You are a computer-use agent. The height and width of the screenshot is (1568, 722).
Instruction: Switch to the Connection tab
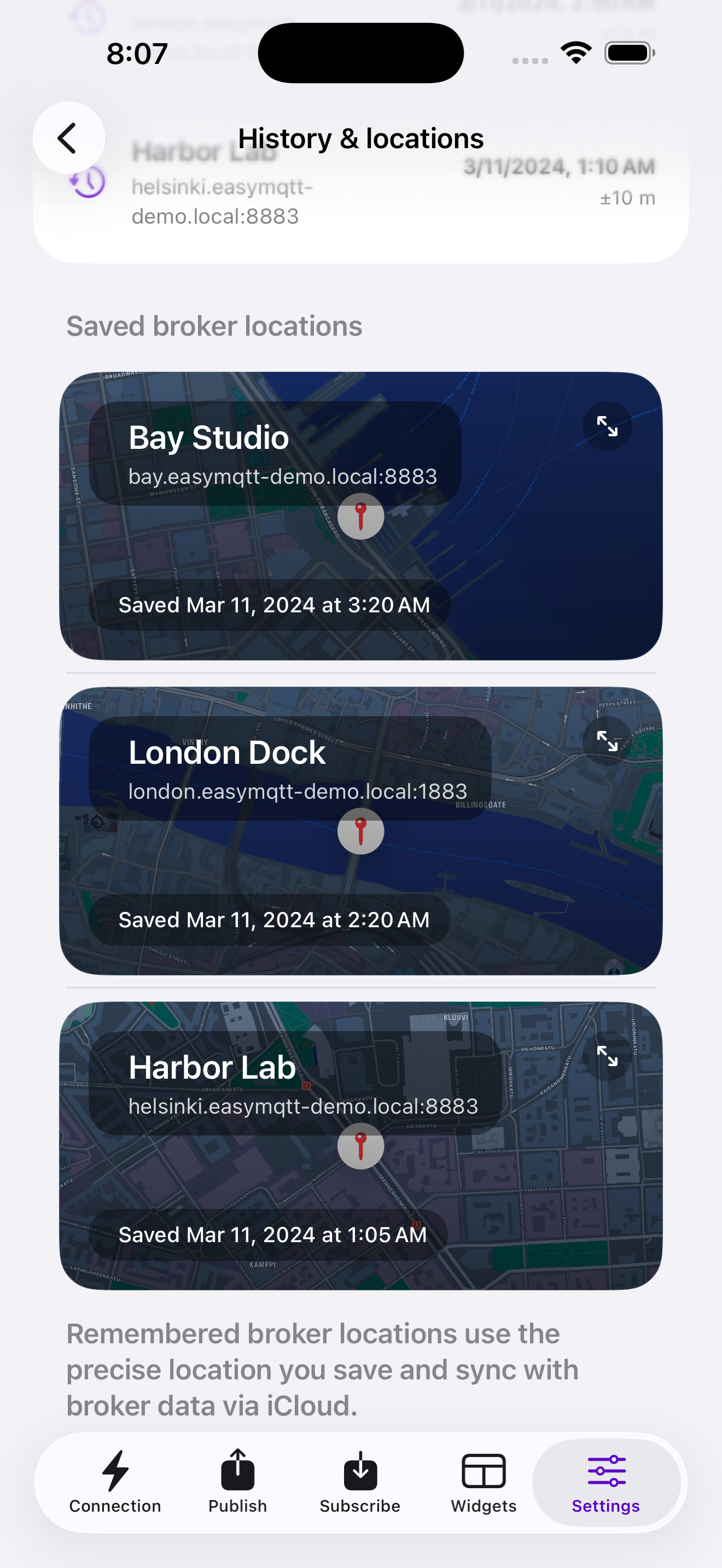115,1482
